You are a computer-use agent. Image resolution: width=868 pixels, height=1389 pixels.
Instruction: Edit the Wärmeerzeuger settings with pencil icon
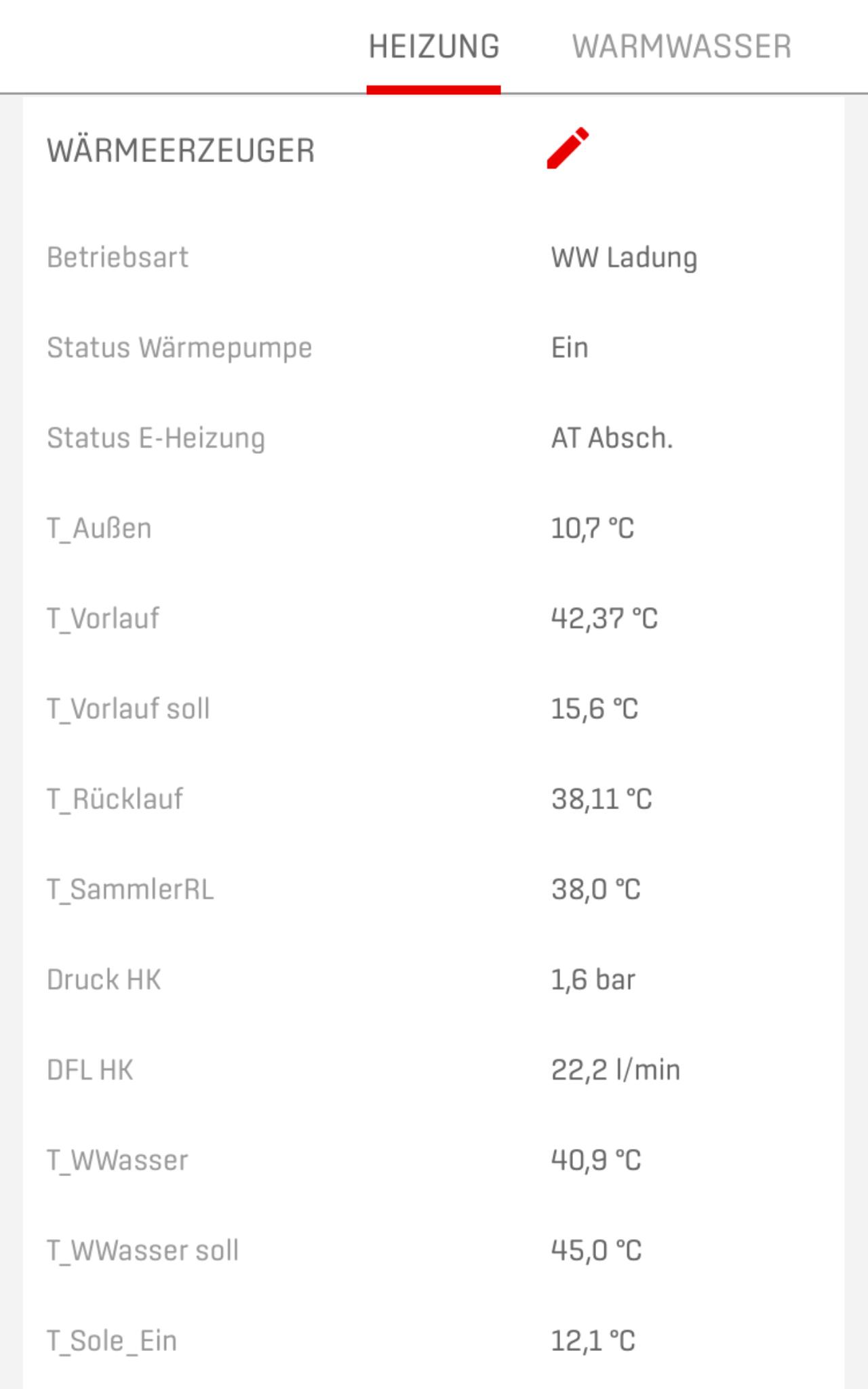pyautogui.click(x=568, y=148)
